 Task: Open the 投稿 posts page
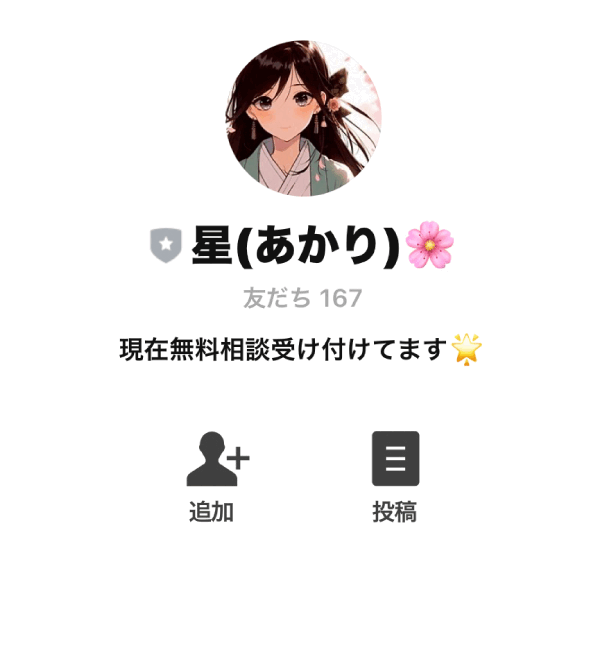[x=395, y=474]
